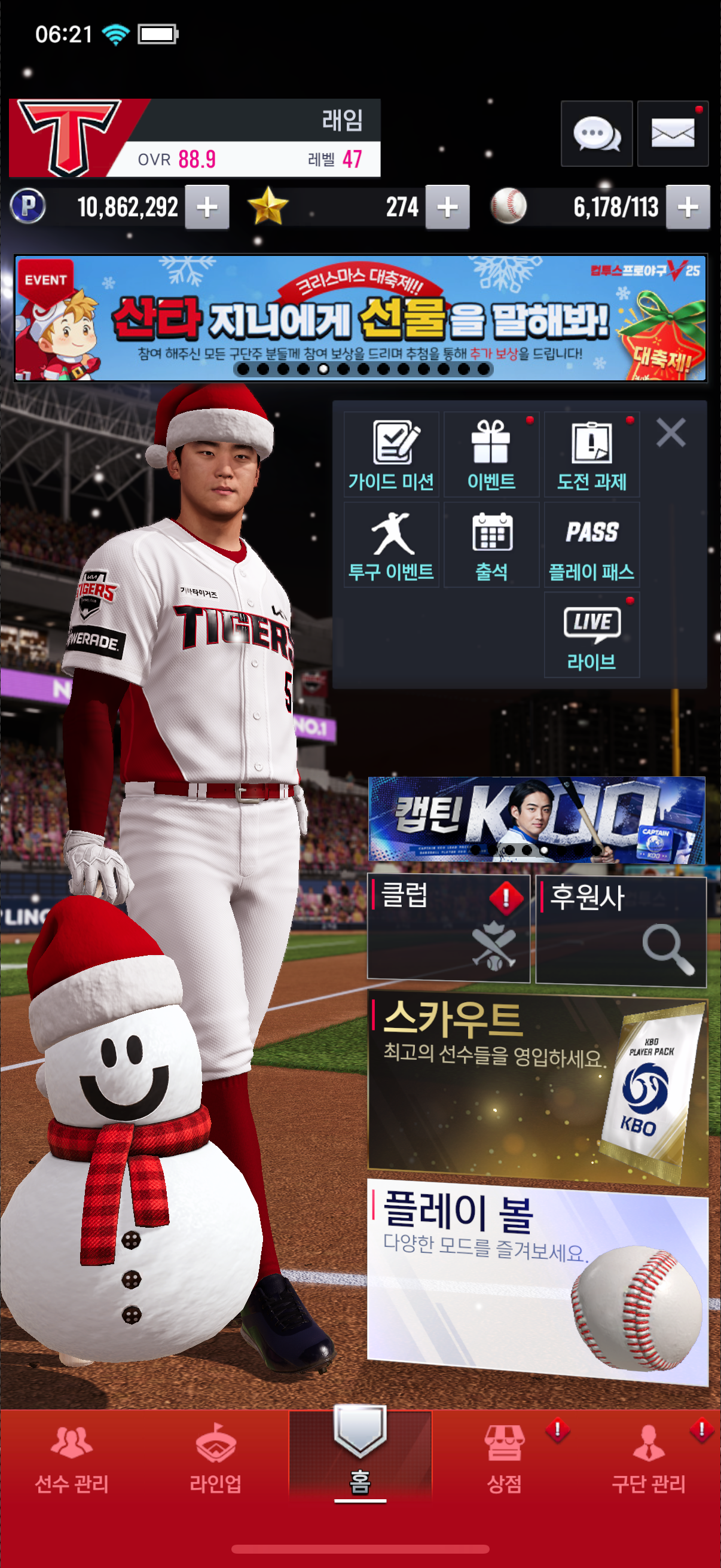Open the mailbox envelope icon
Viewport: 721px width, 1568px height.
[673, 133]
